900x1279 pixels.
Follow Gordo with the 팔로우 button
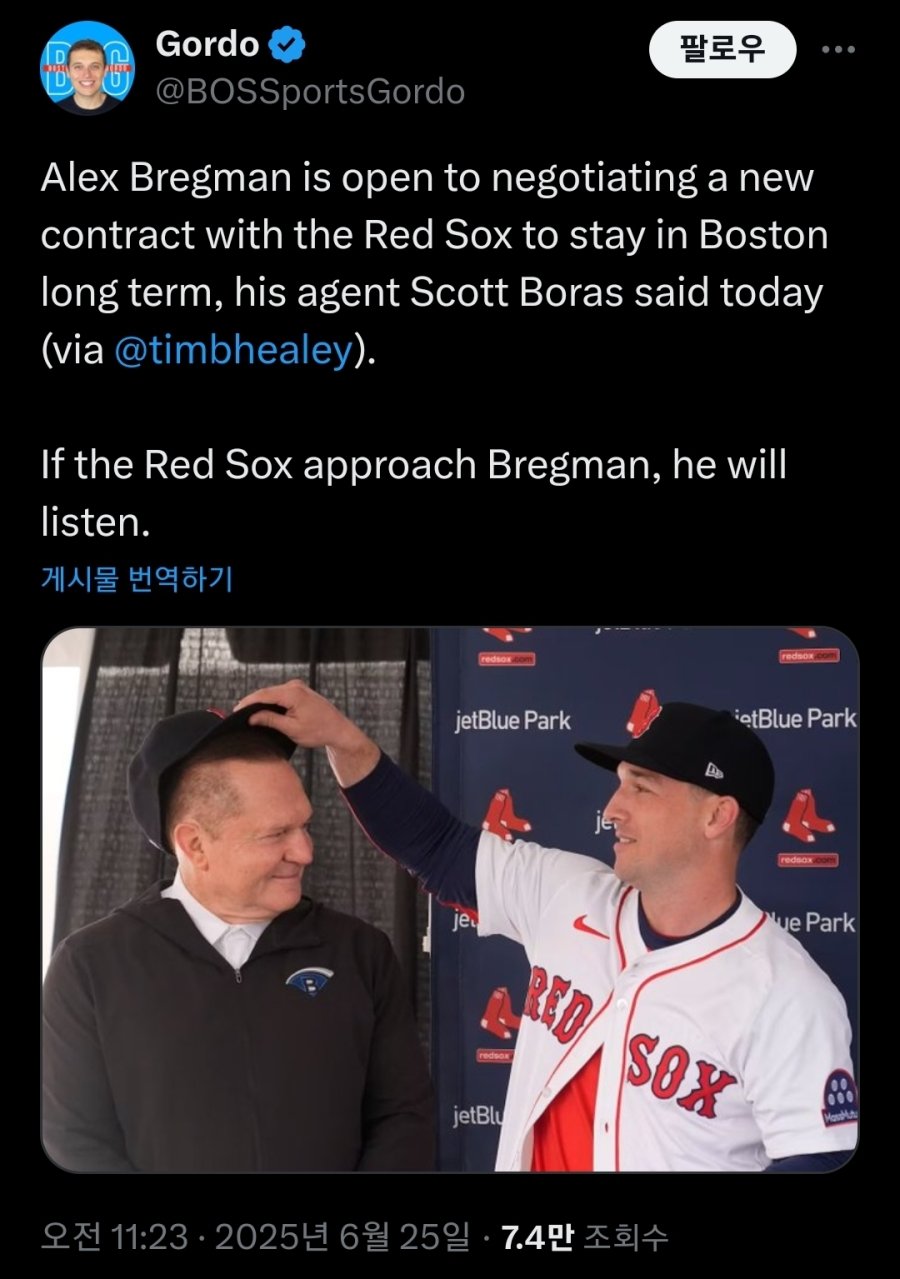722,49
